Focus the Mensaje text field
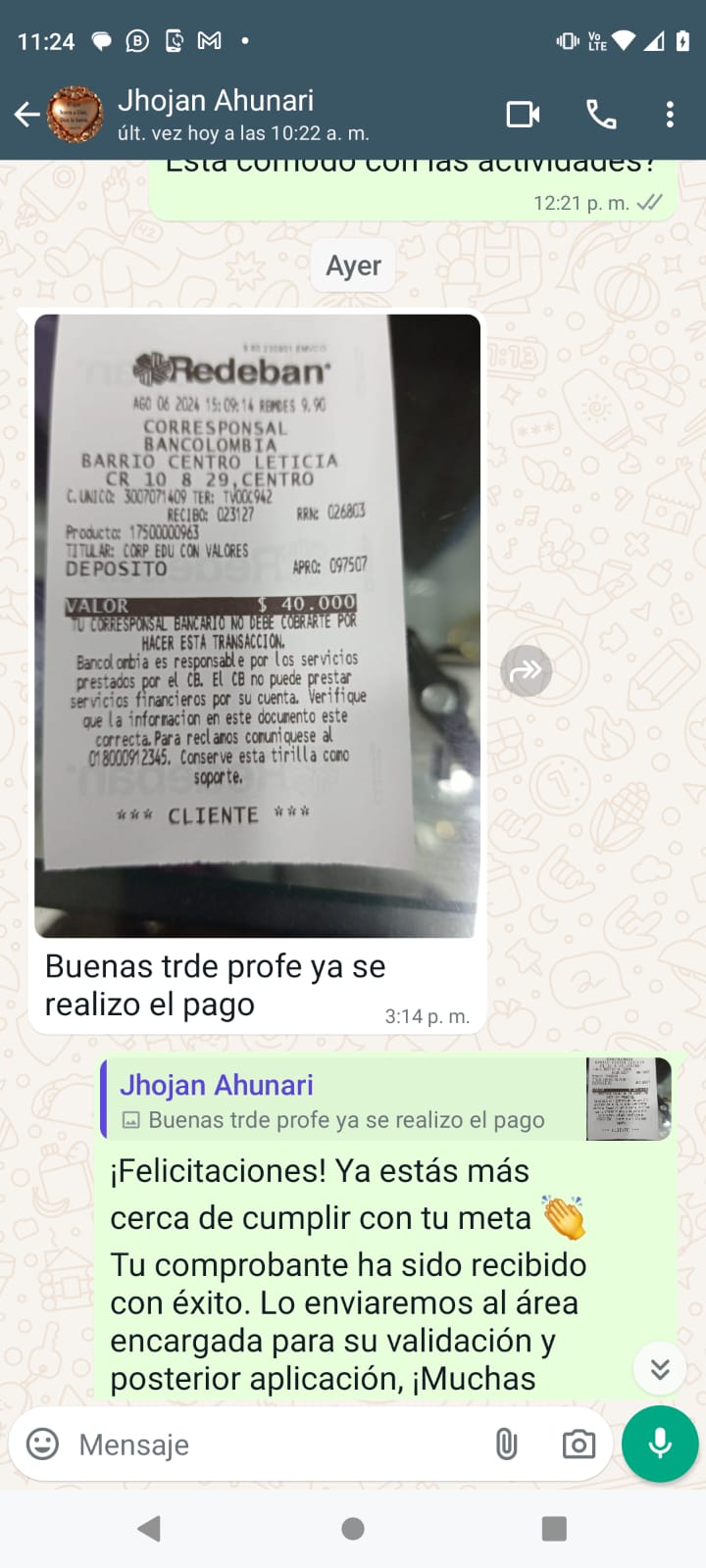 pyautogui.click(x=275, y=1445)
